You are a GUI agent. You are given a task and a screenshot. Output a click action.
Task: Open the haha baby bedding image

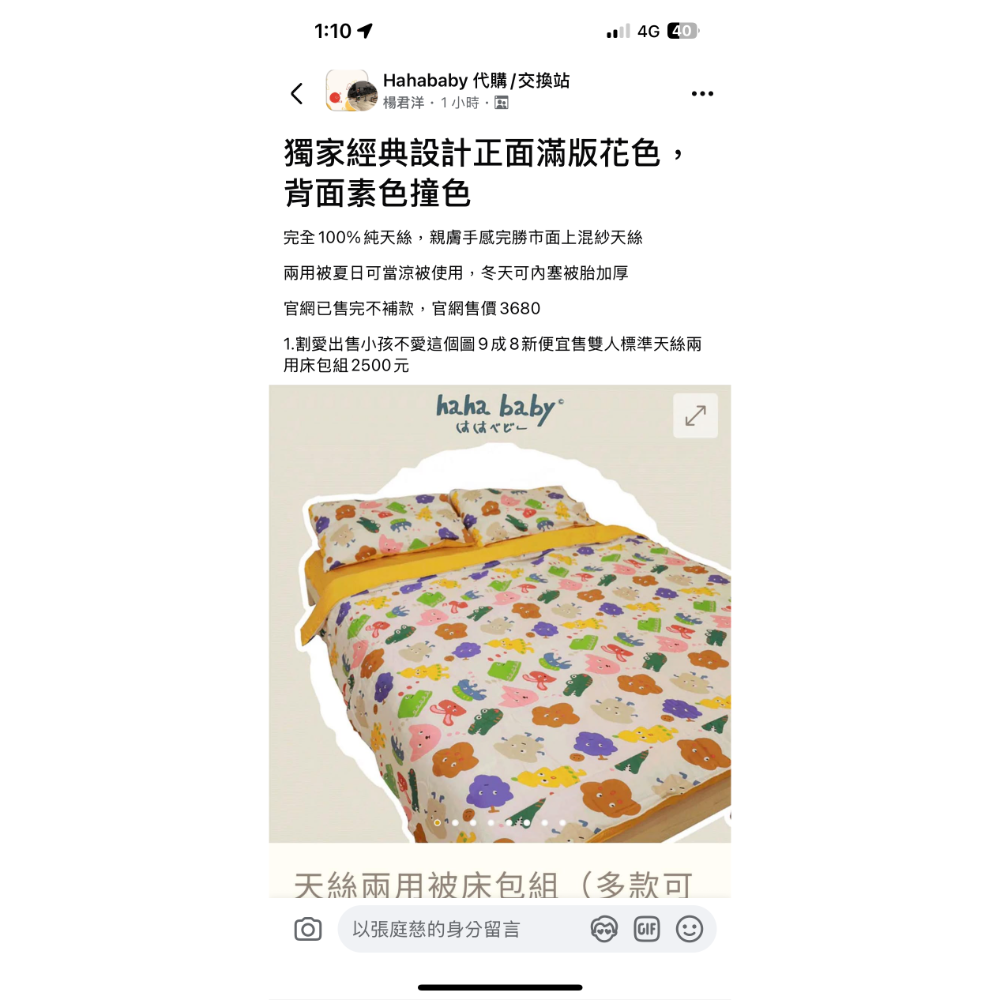tap(500, 640)
